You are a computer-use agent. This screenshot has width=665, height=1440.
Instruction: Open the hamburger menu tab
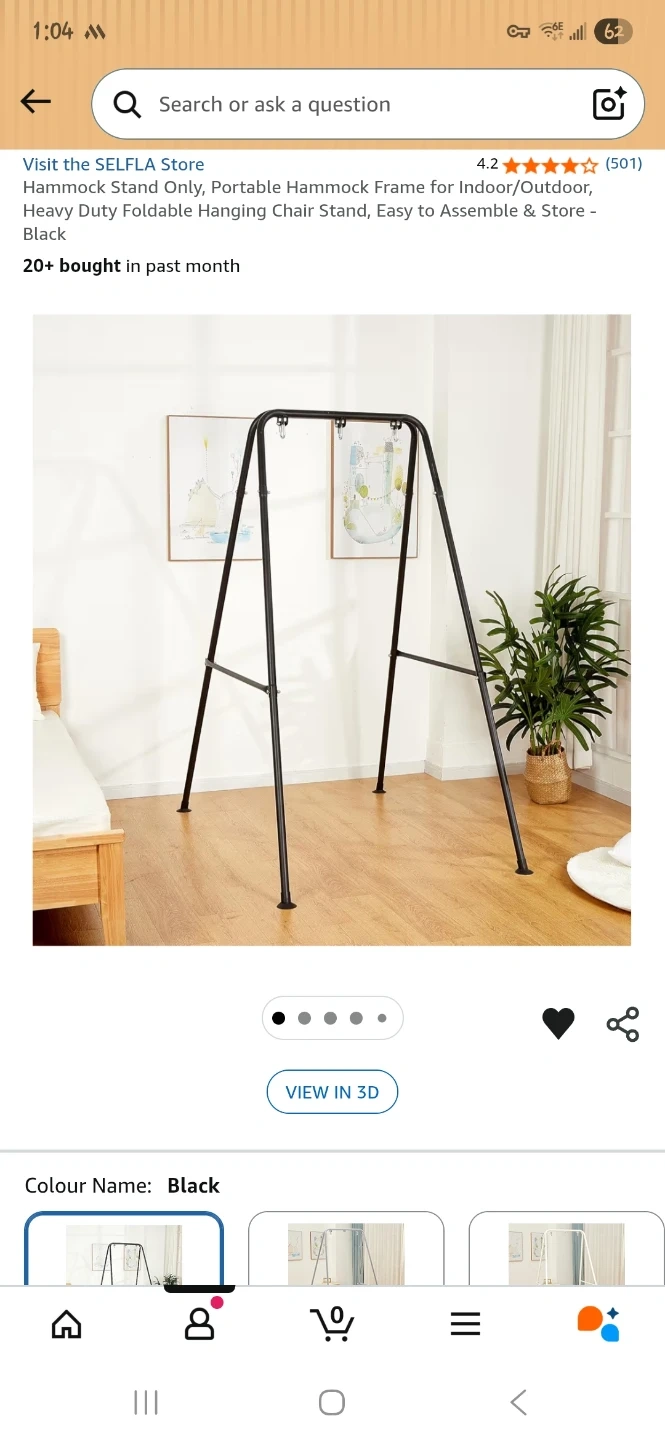tap(465, 1324)
